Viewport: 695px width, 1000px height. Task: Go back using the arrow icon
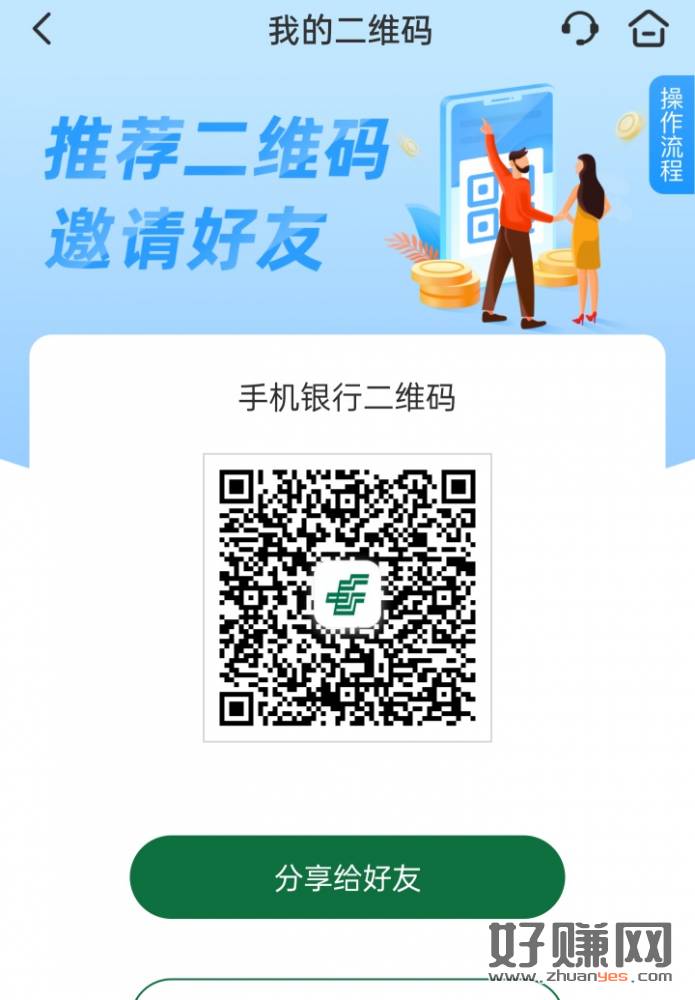pos(42,29)
